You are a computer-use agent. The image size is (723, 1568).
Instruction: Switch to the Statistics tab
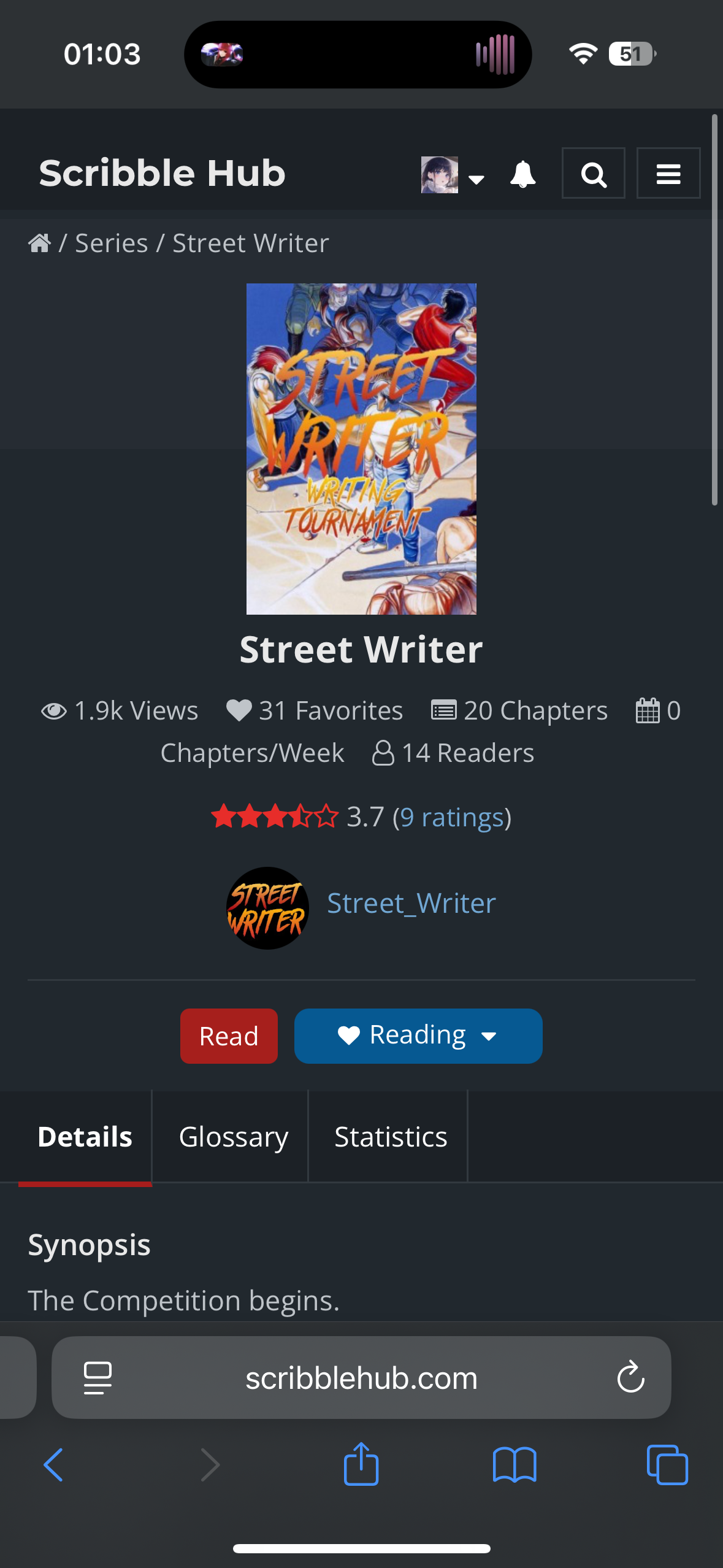tap(391, 1137)
